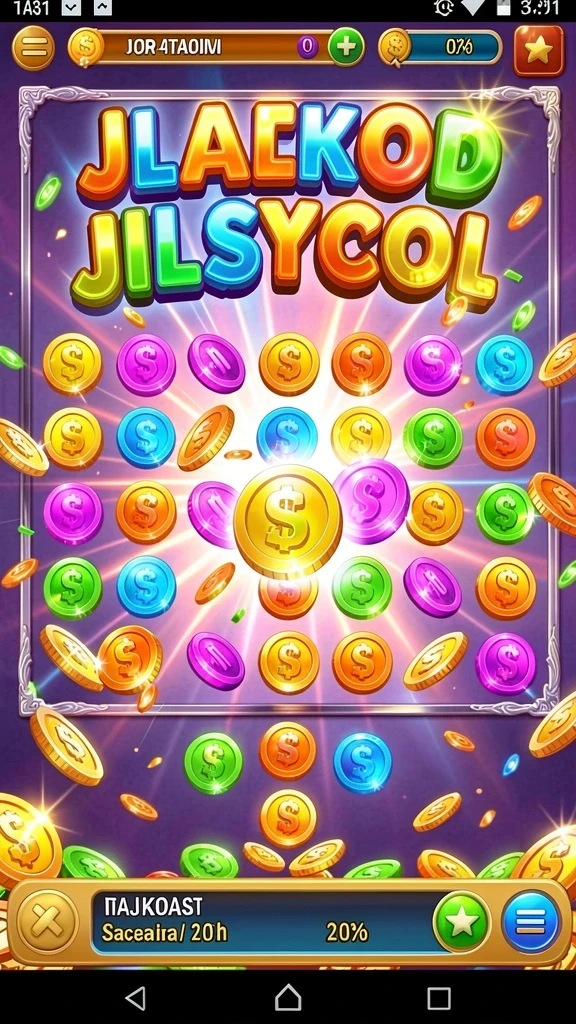Screen dimensions: 576x1024
Task: Return to the home screen via the home button
Action: click(x=287, y=997)
